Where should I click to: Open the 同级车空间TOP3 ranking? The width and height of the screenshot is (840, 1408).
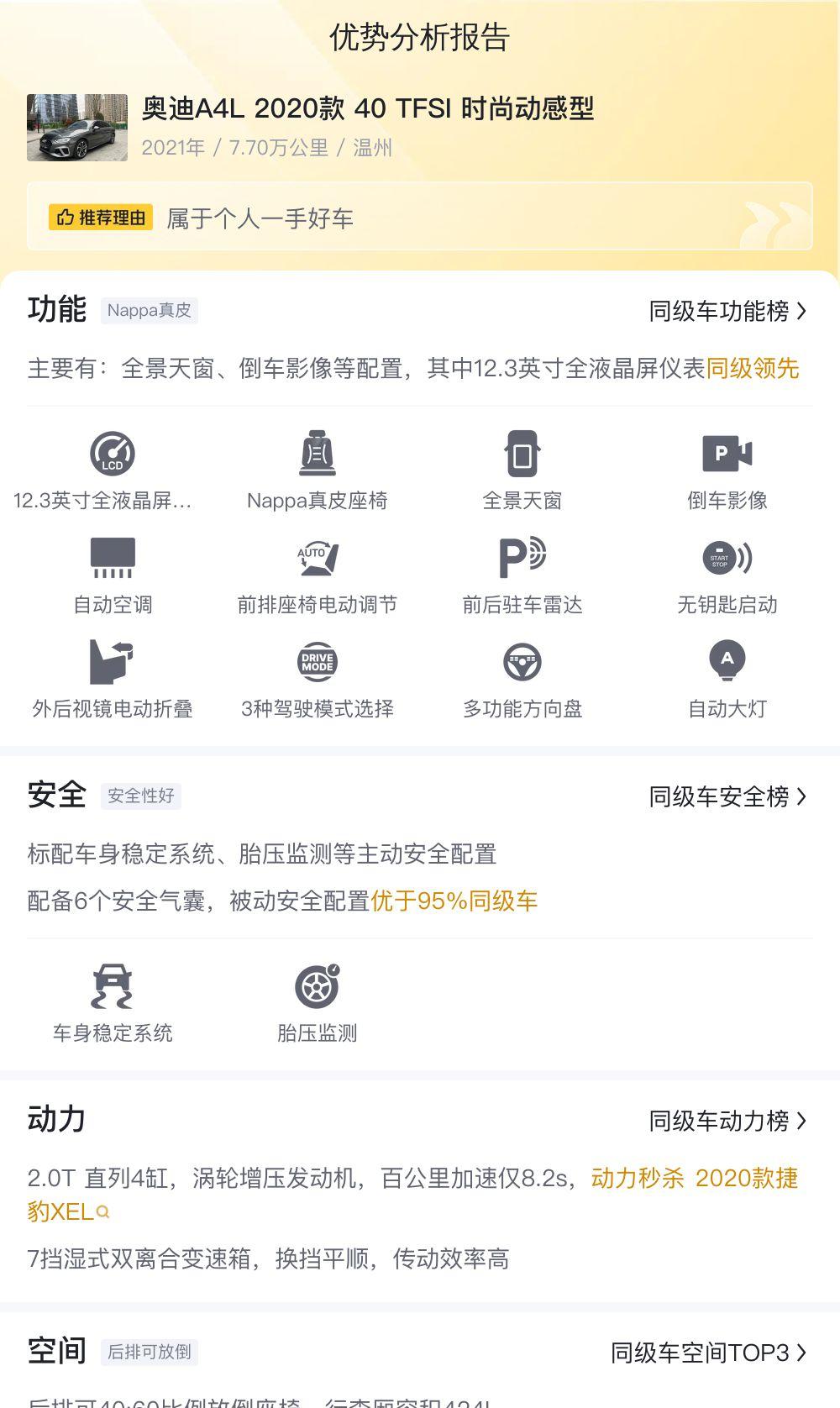pos(708,1353)
